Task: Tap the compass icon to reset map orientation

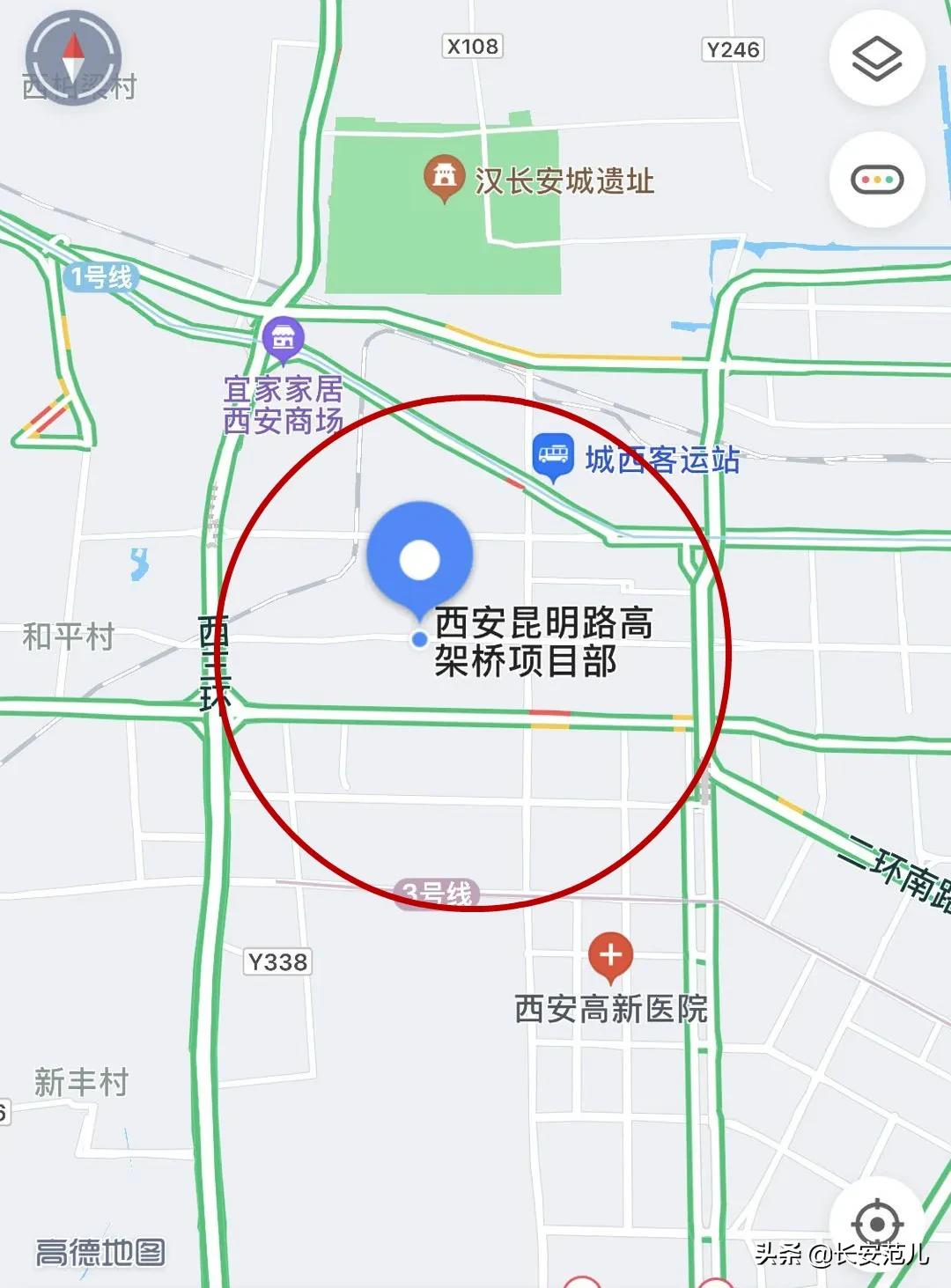Action: [75, 59]
